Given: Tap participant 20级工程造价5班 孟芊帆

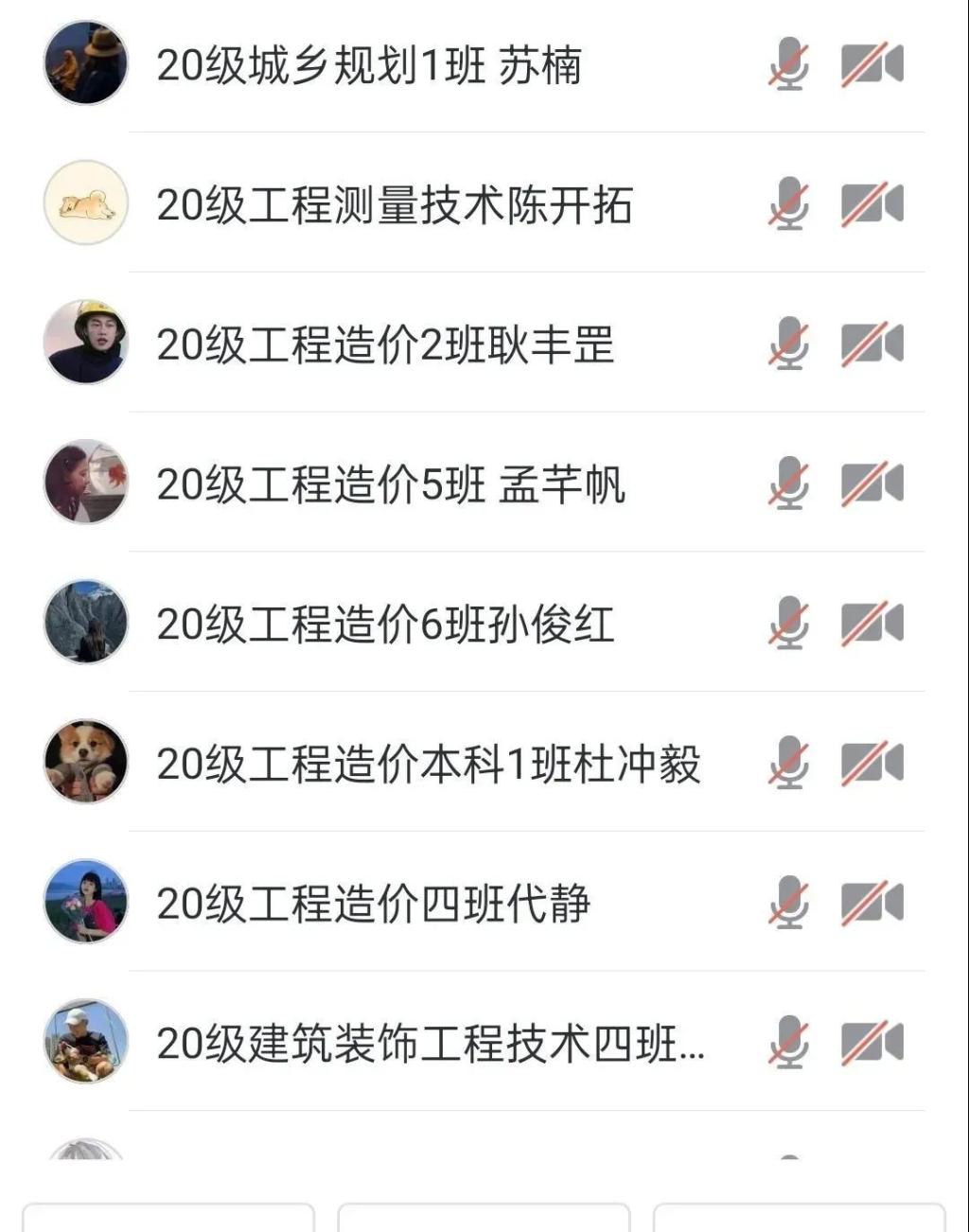Looking at the screenshot, I should [x=390, y=485].
